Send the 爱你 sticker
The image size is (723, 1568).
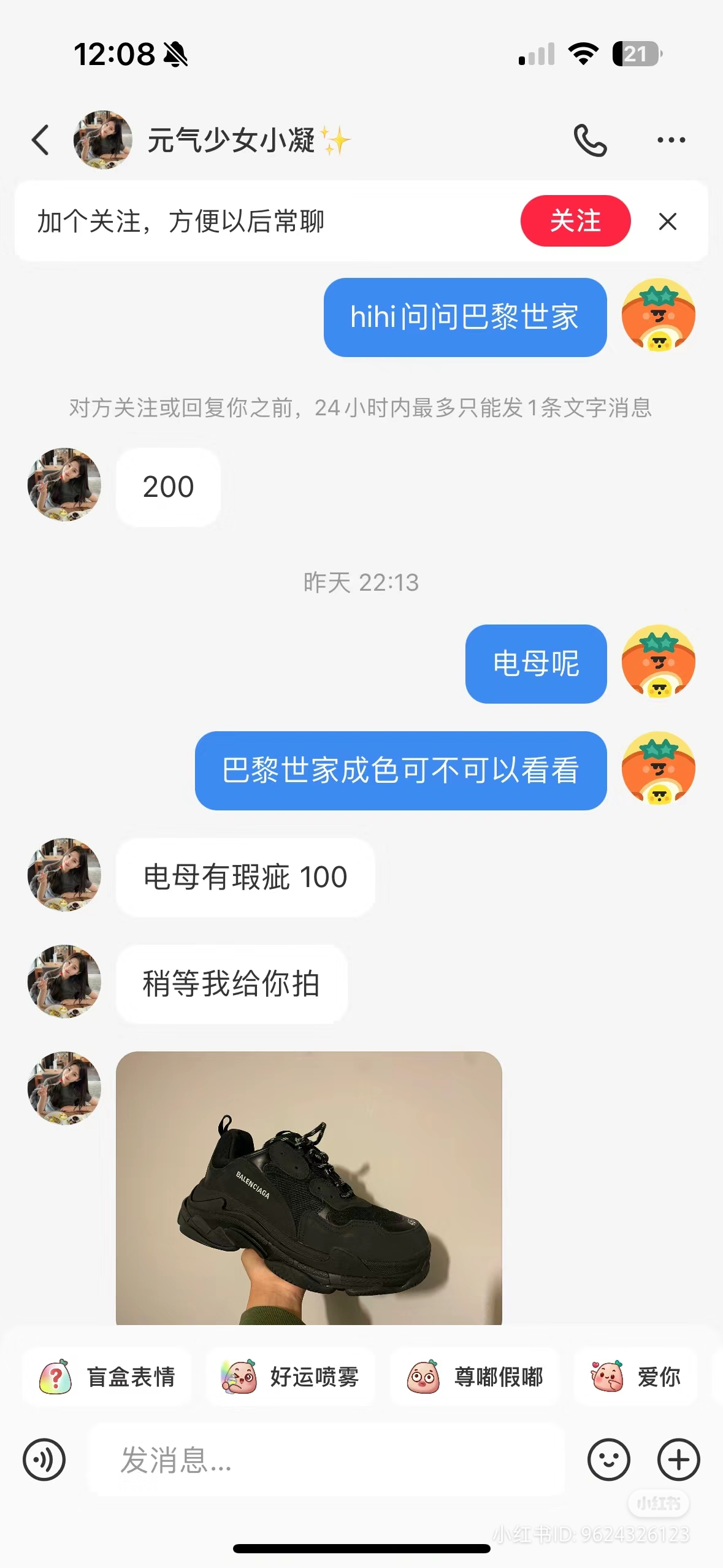coord(636,1376)
